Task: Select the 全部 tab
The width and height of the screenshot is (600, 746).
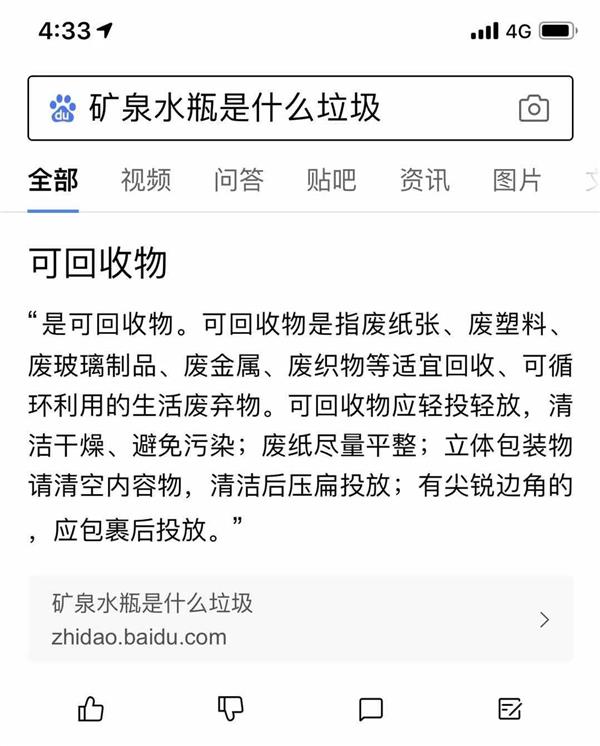Action: (53, 180)
